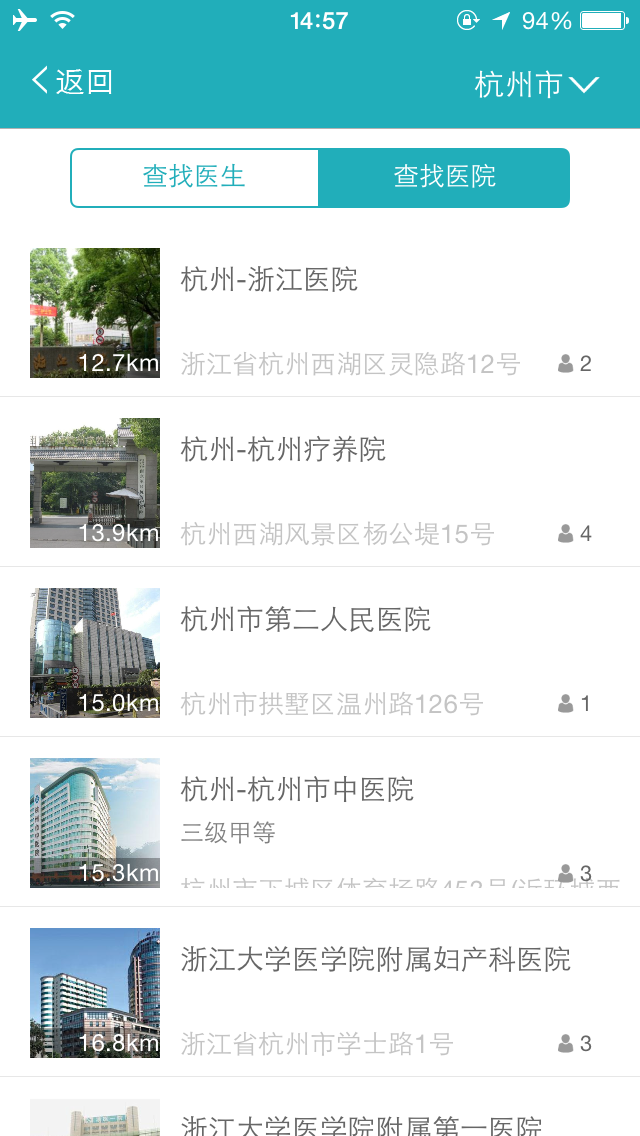The image size is (640, 1136).
Task: Choose 杭州-杭州市中医院 from the list
Action: [320, 822]
